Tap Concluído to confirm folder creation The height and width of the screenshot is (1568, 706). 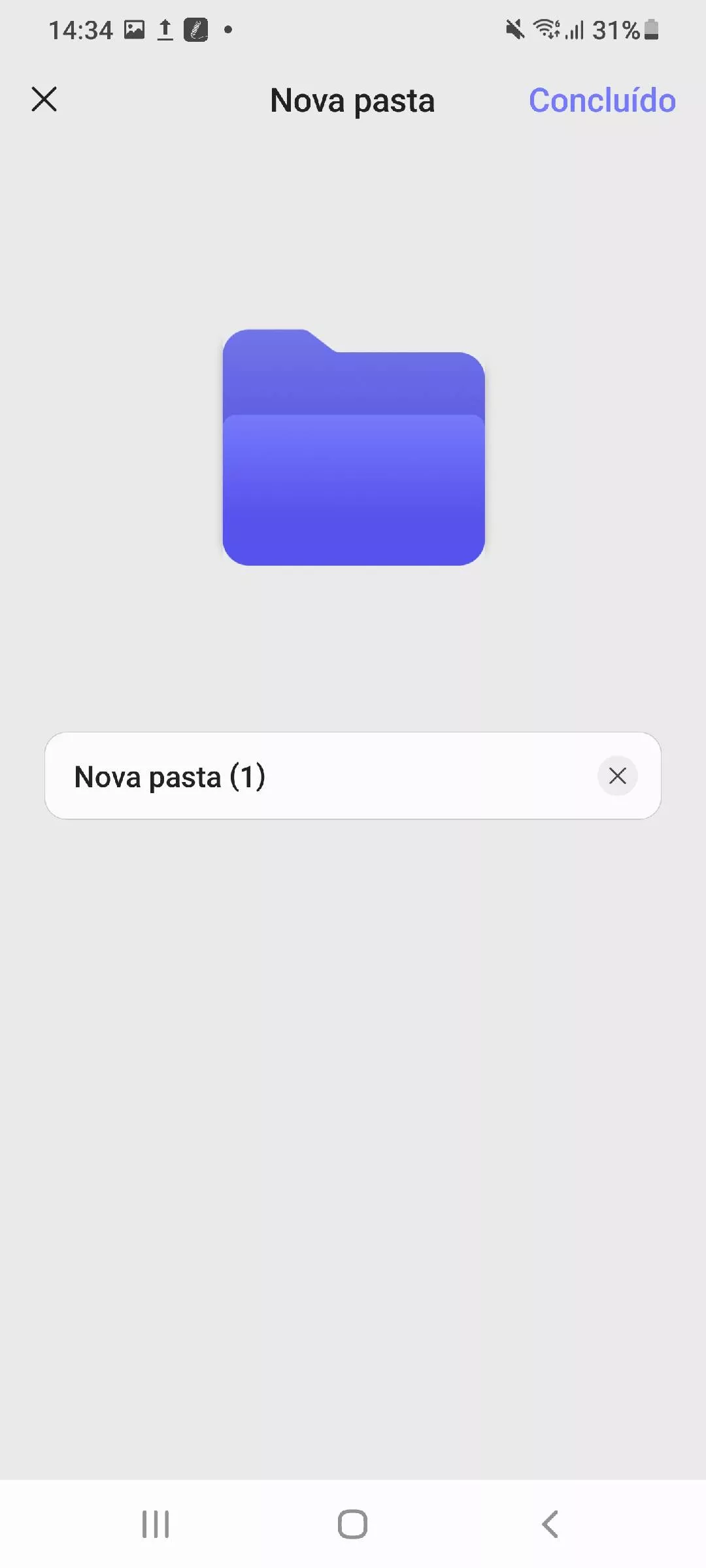click(602, 100)
